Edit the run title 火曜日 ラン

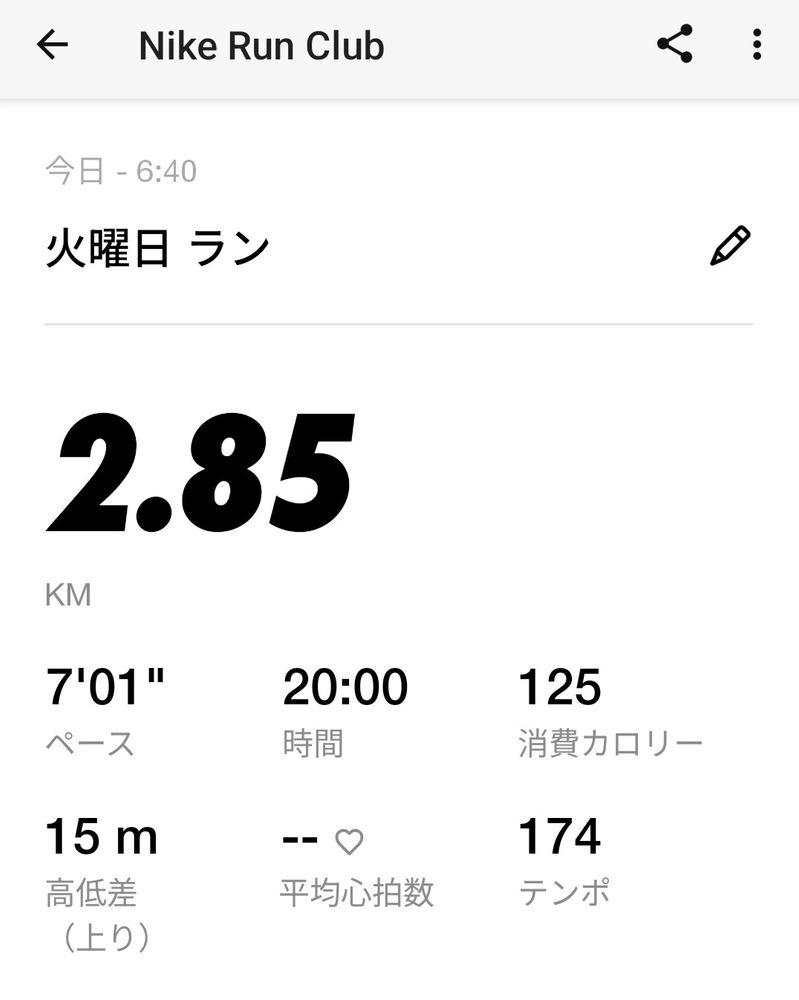[x=730, y=246]
